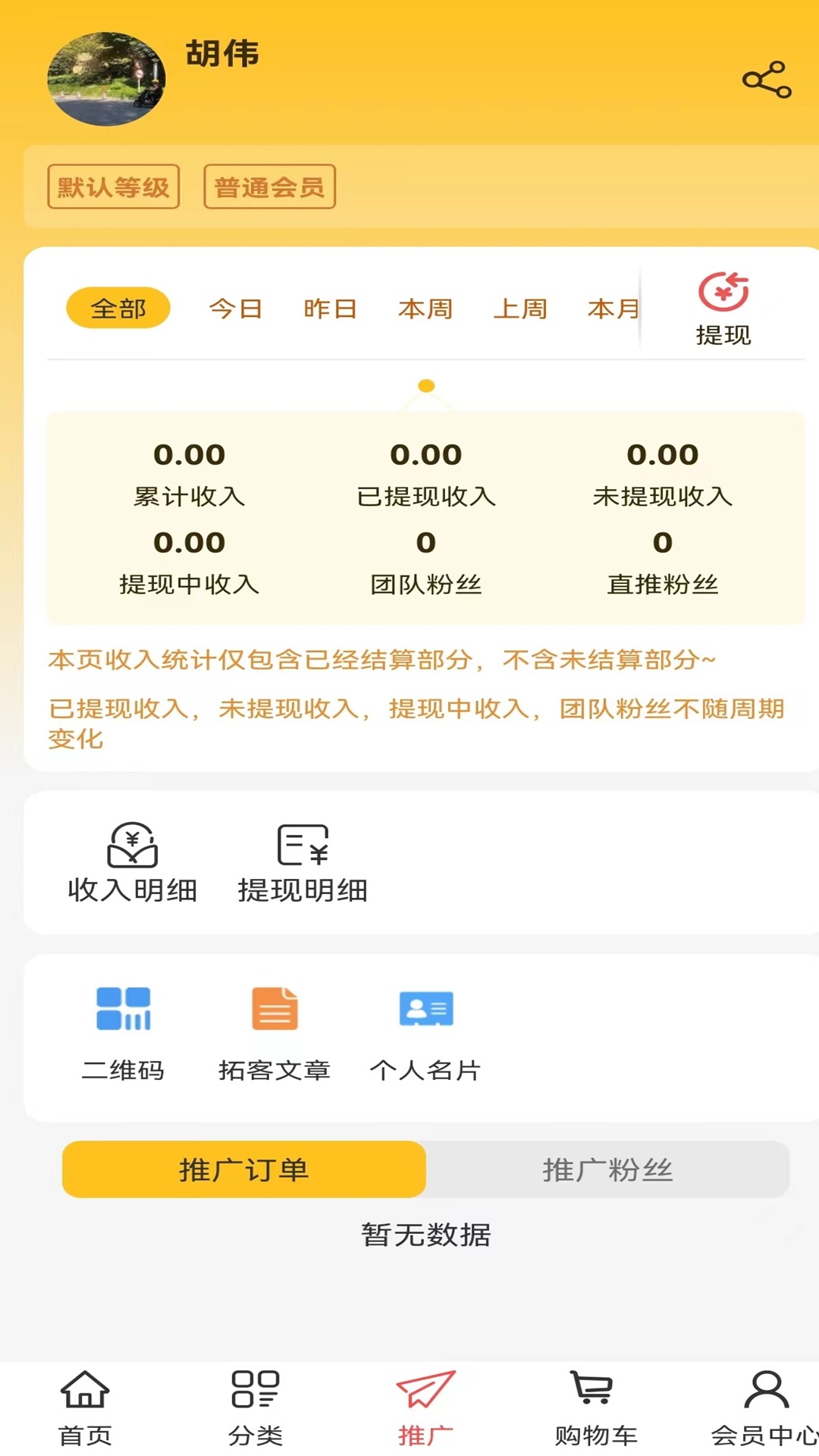Image resolution: width=819 pixels, height=1456 pixels.
Task: Go to 会员中心 member center
Action: click(764, 1409)
